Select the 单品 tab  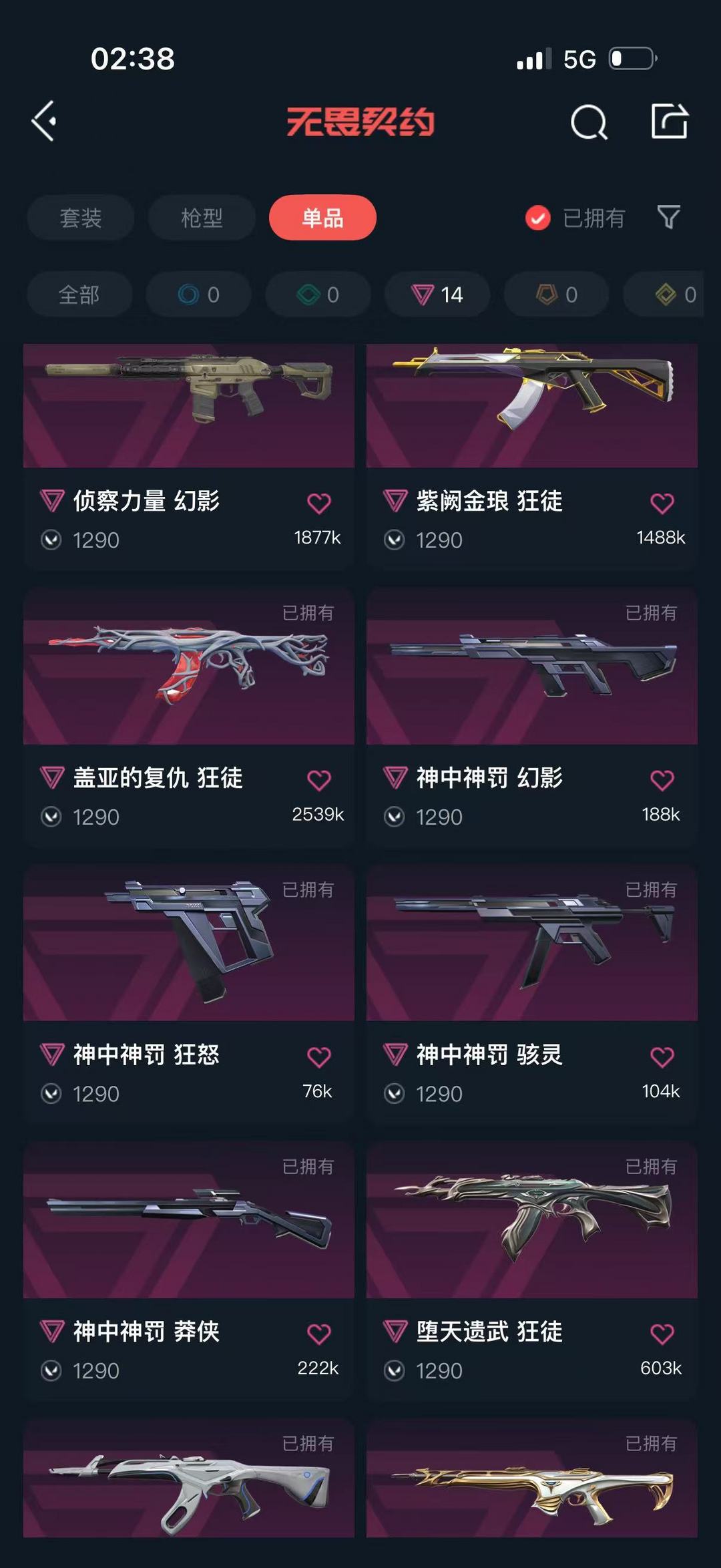coord(322,218)
